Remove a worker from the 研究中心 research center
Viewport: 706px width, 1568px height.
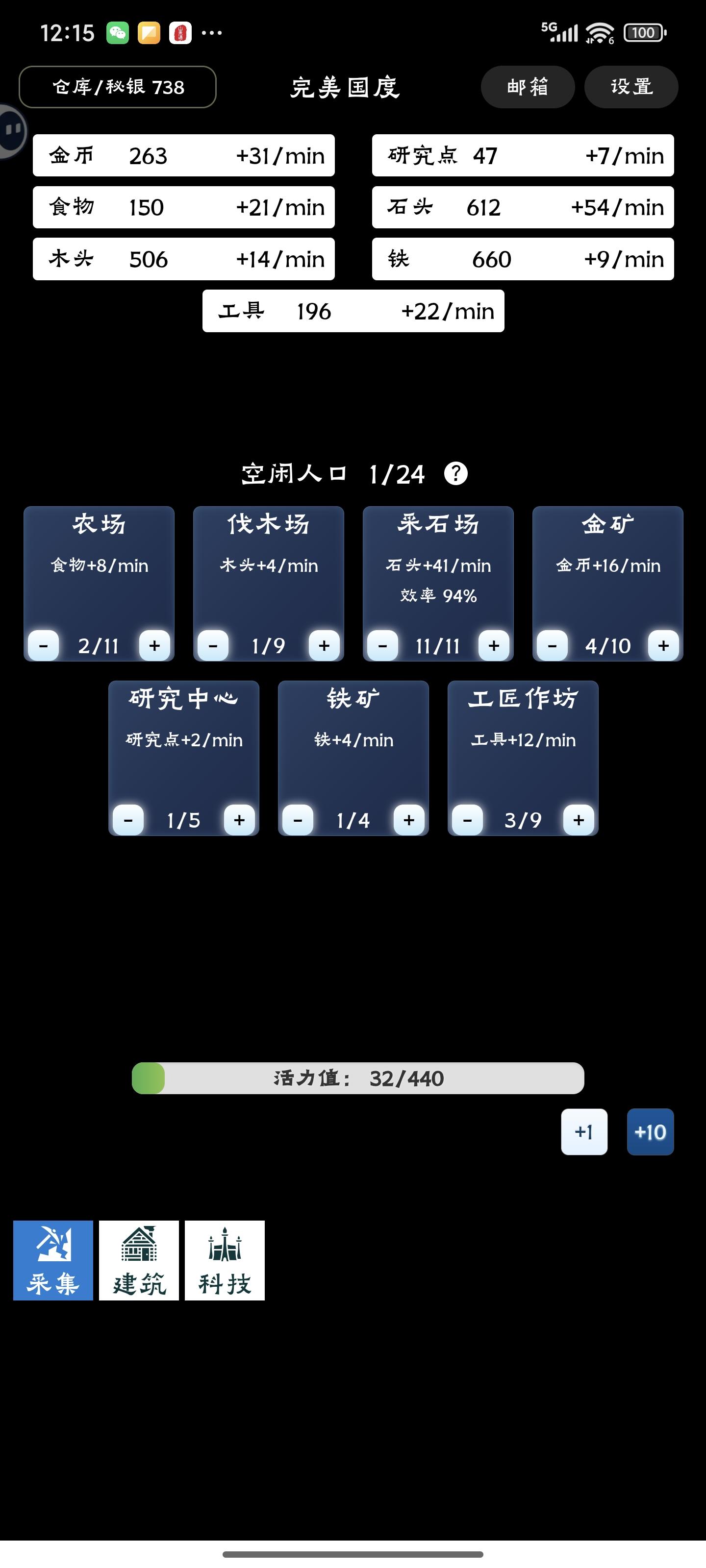[128, 819]
